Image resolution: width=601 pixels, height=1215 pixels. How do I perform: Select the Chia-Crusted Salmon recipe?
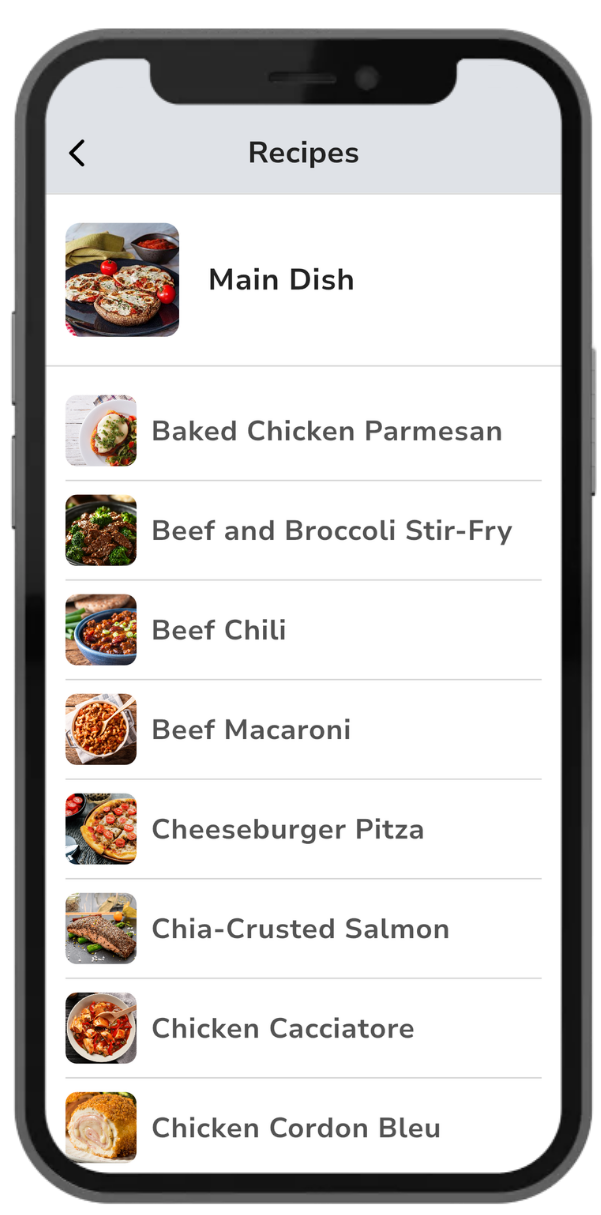[300, 929]
